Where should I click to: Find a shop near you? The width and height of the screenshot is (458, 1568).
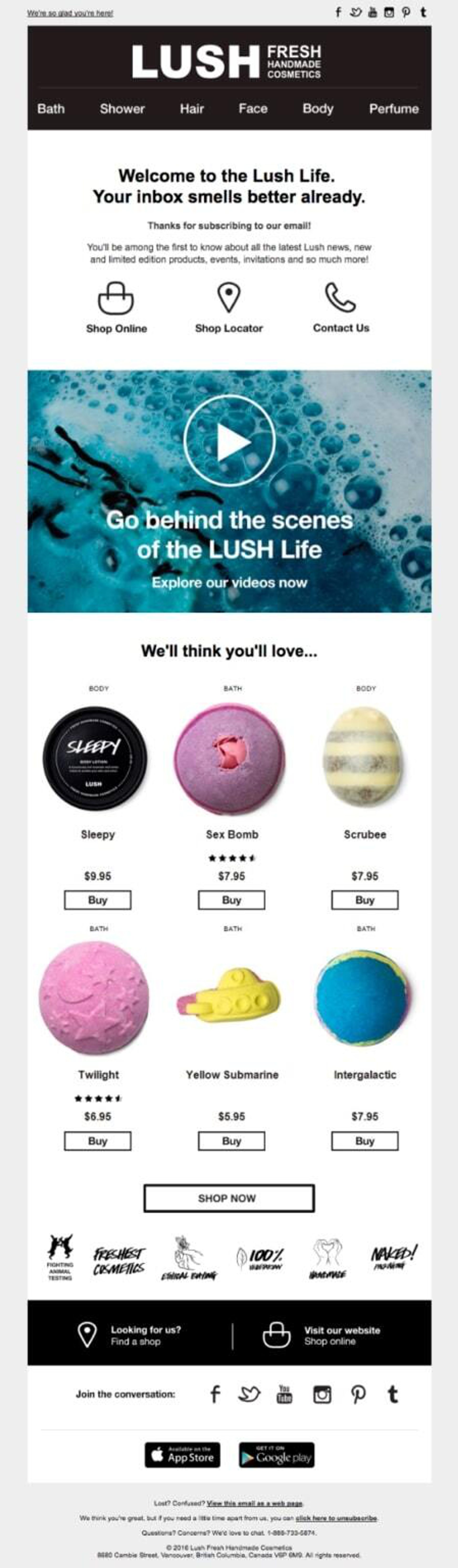[x=135, y=1335]
